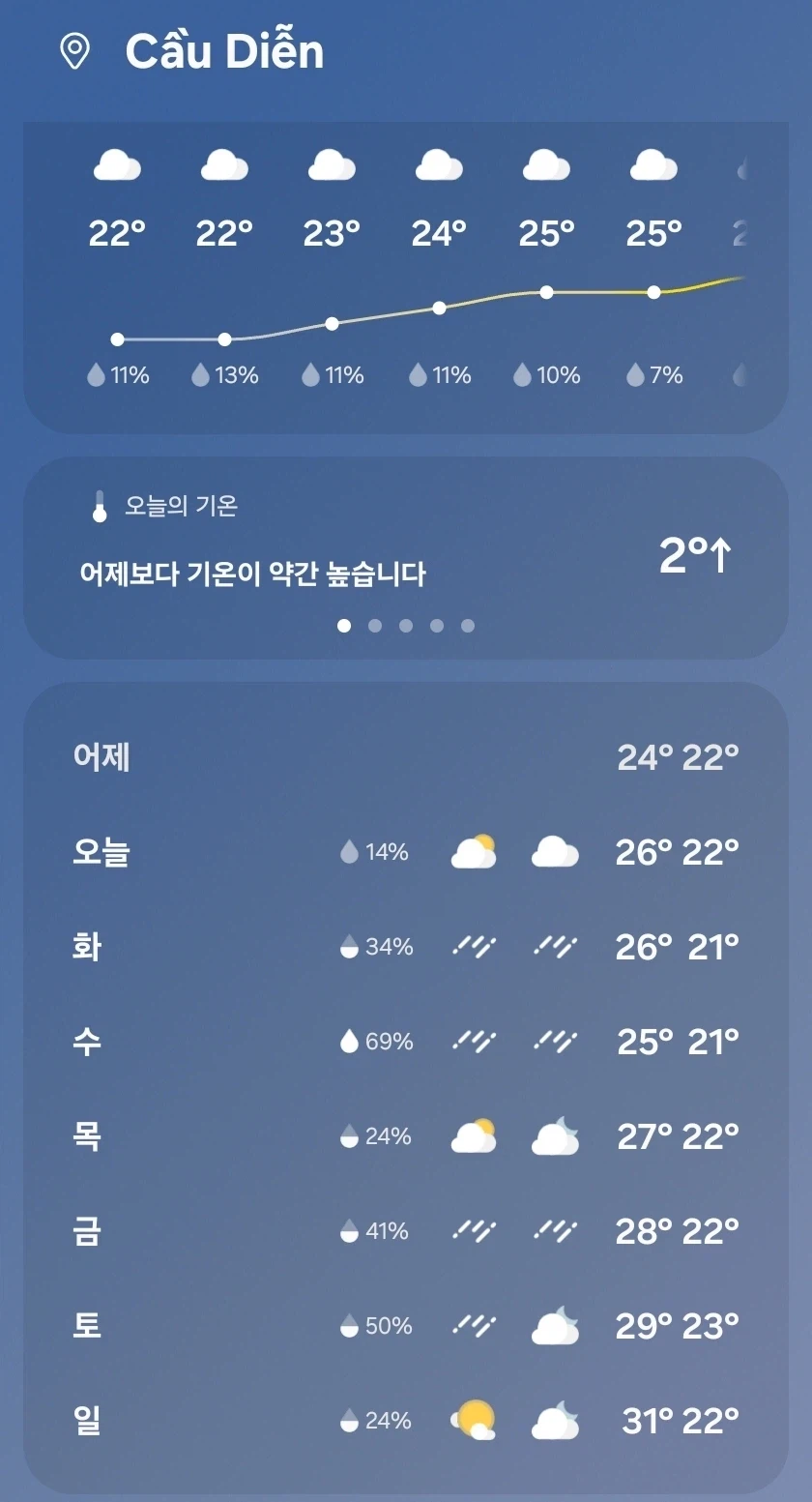Image resolution: width=812 pixels, height=1502 pixels.
Task: Tap the cloud icon above 22° in hourly forecast
Action: (116, 166)
